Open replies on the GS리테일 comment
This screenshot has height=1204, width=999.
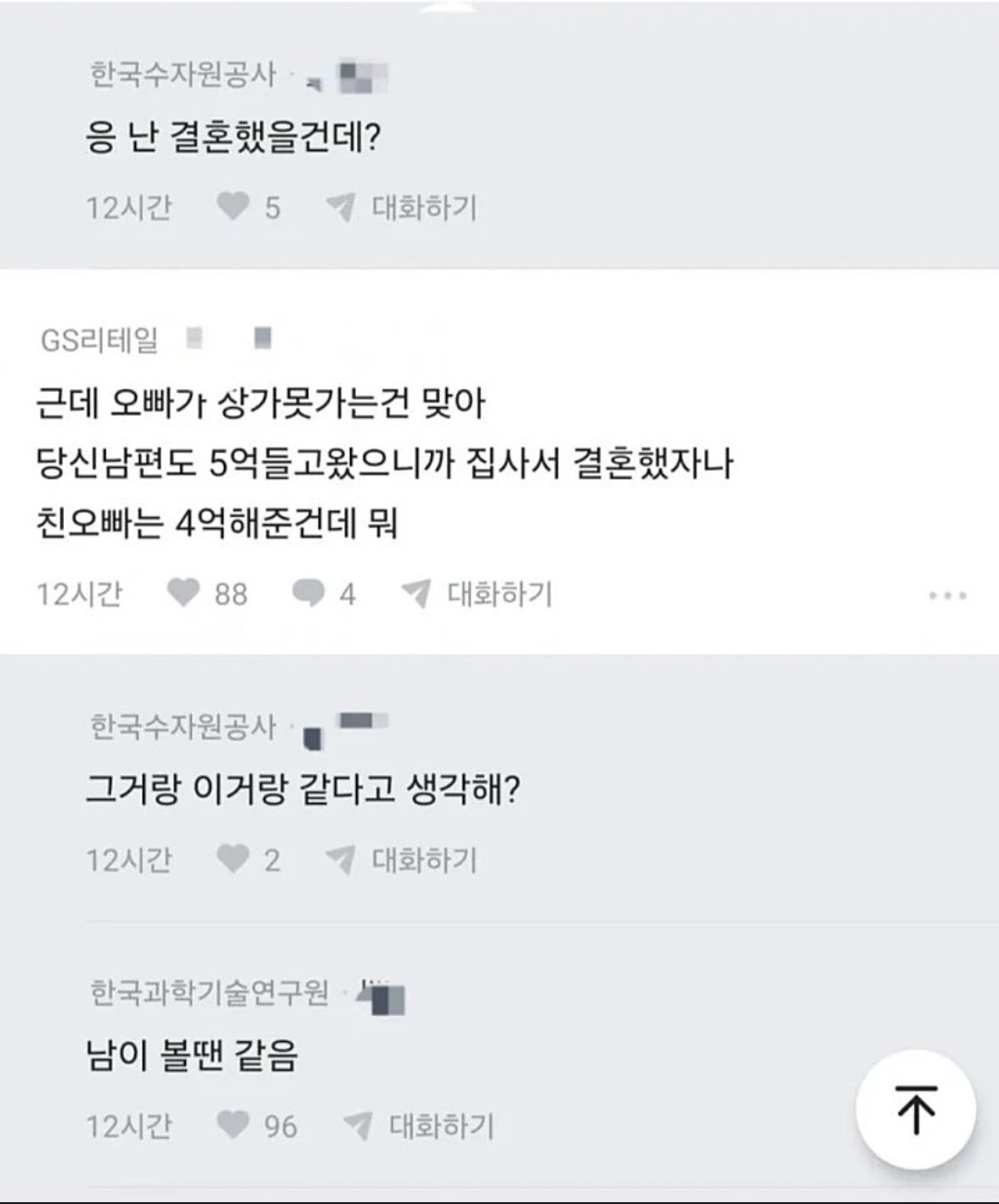[x=309, y=593]
